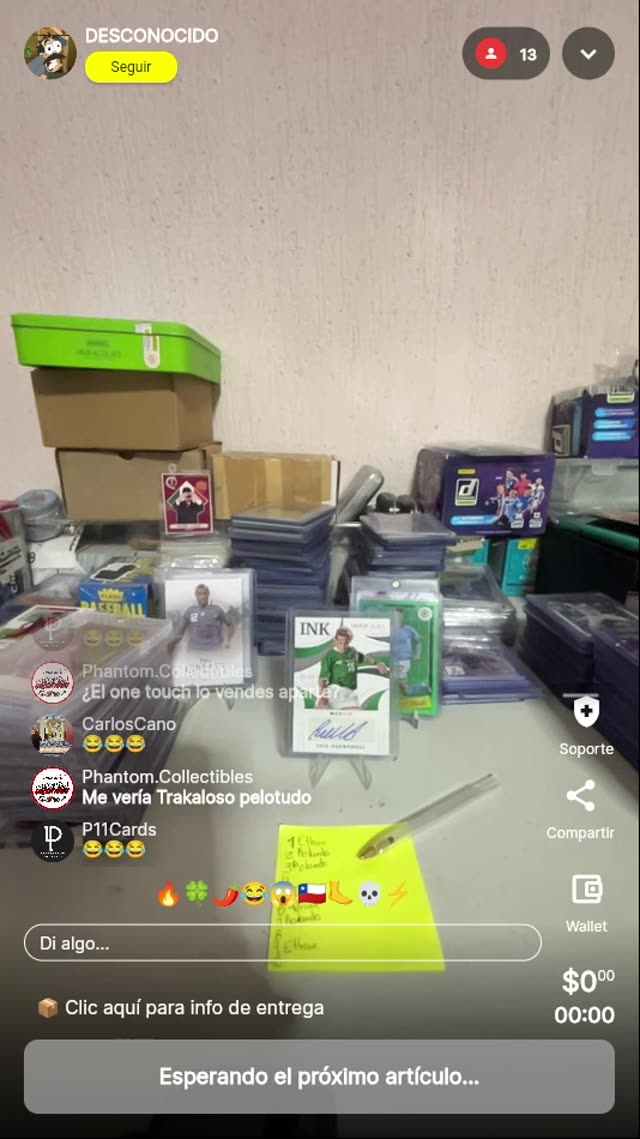Follow the host with the Seguir button
This screenshot has width=640, height=1139.
pyautogui.click(x=131, y=67)
